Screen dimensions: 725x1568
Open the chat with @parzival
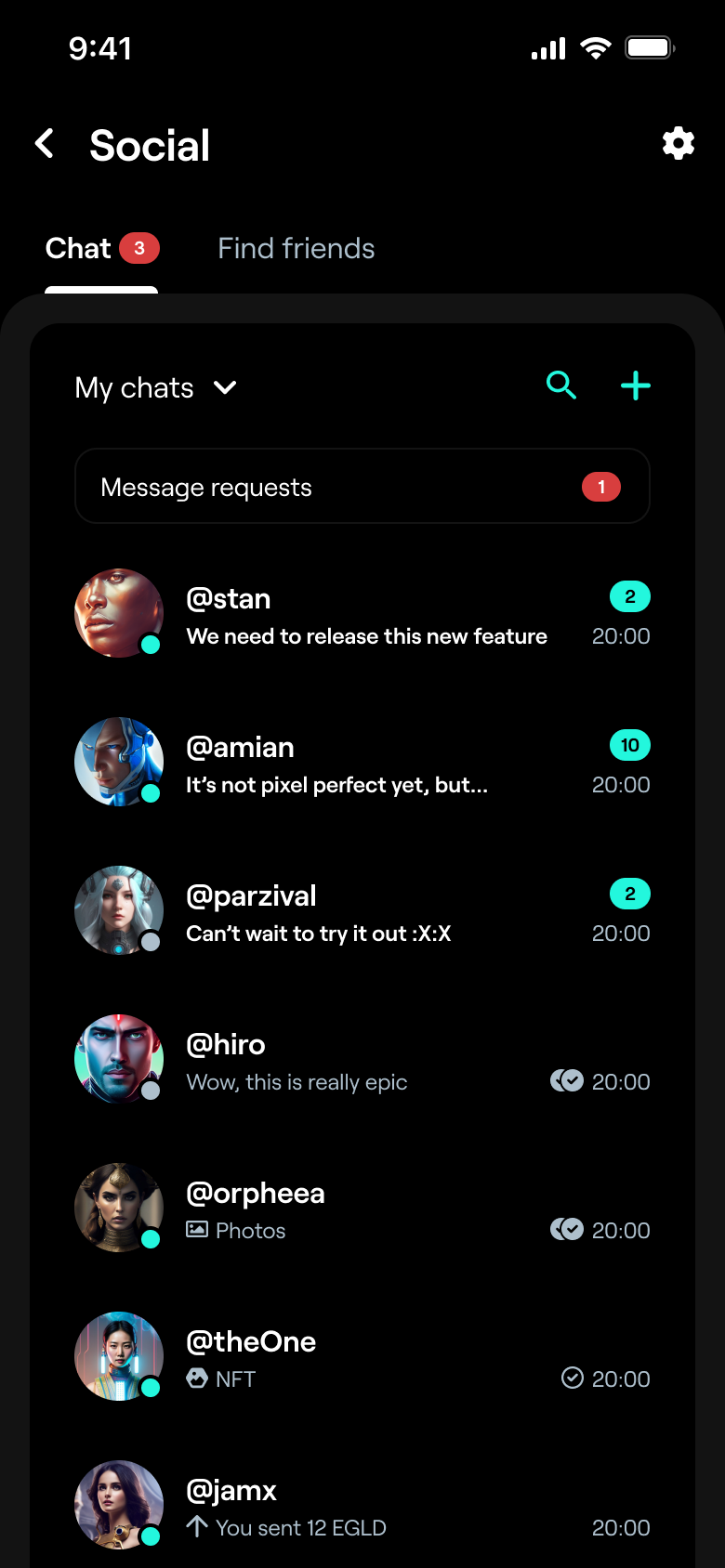362,912
